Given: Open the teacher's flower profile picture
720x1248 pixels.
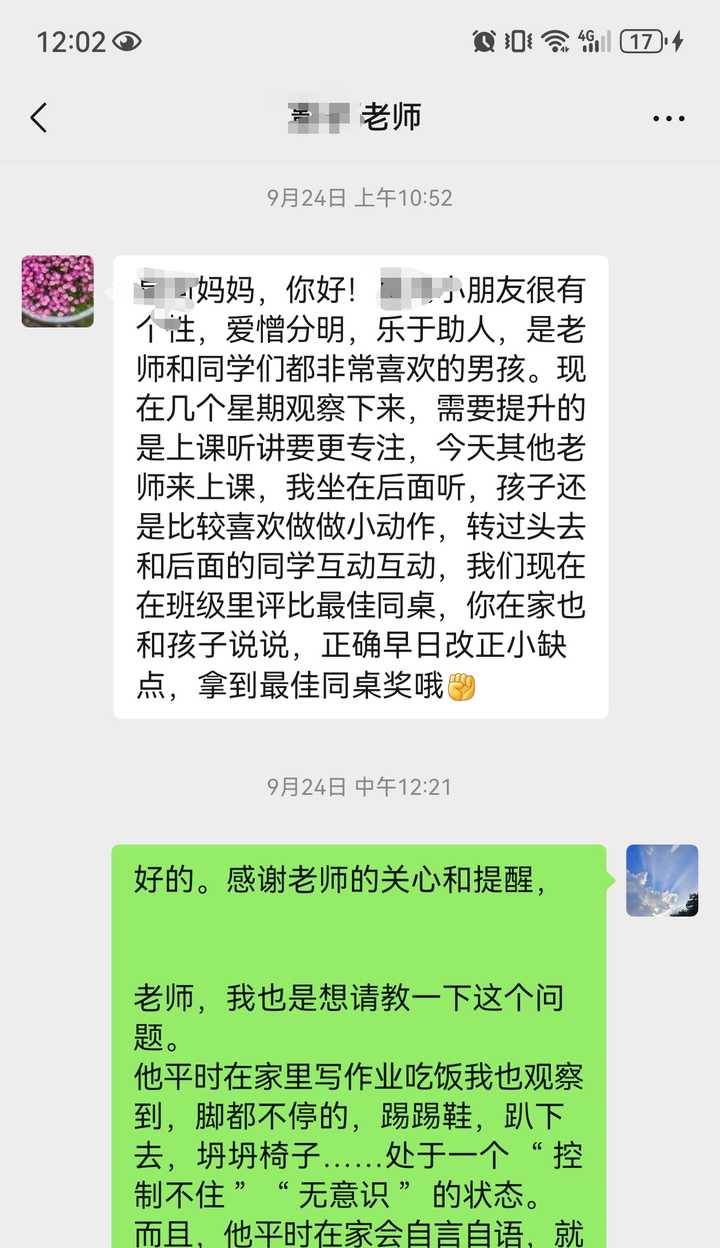Looking at the screenshot, I should click(x=58, y=291).
